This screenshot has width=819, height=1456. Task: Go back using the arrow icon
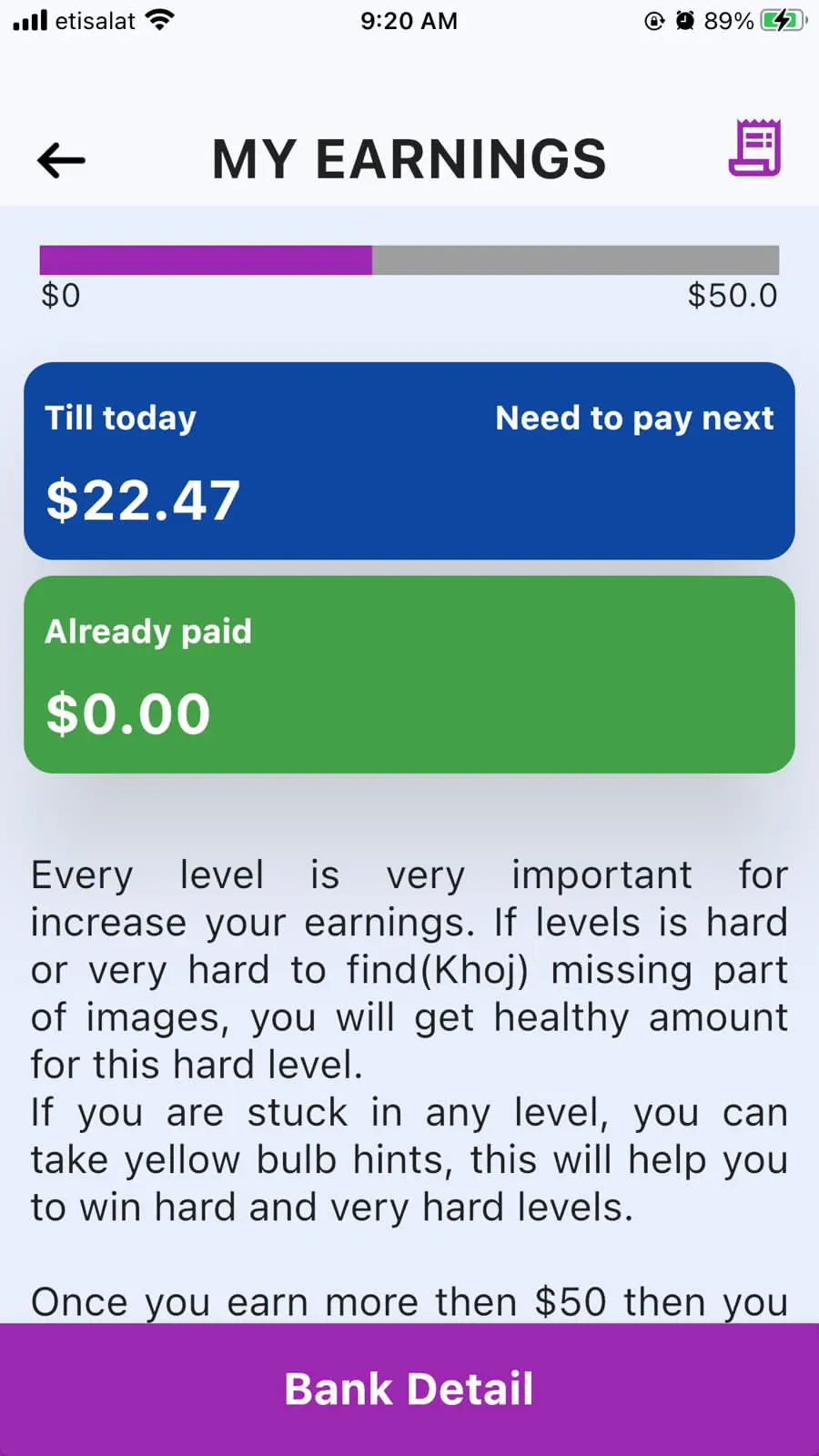pyautogui.click(x=61, y=160)
